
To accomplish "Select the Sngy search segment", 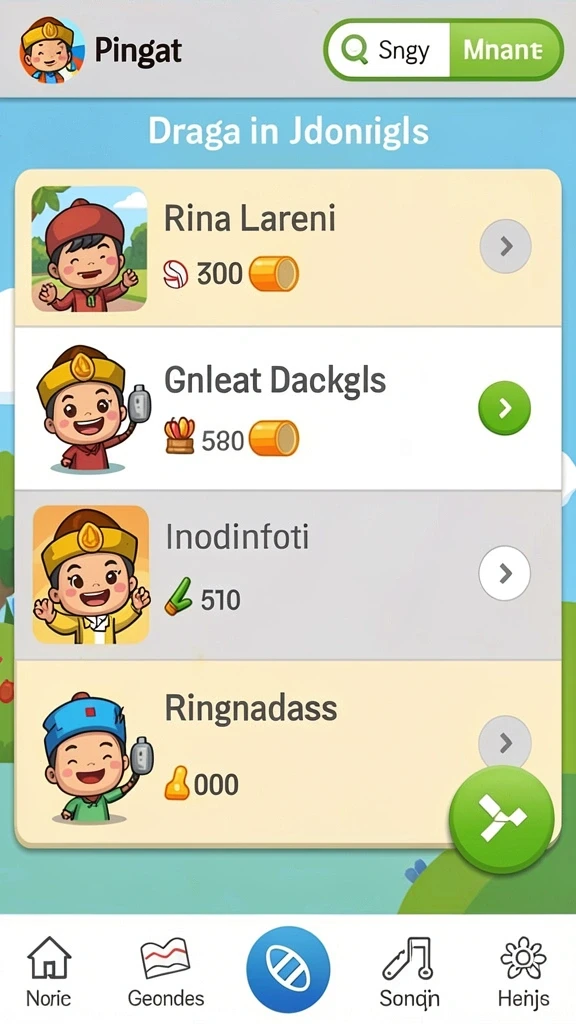I will coord(389,50).
